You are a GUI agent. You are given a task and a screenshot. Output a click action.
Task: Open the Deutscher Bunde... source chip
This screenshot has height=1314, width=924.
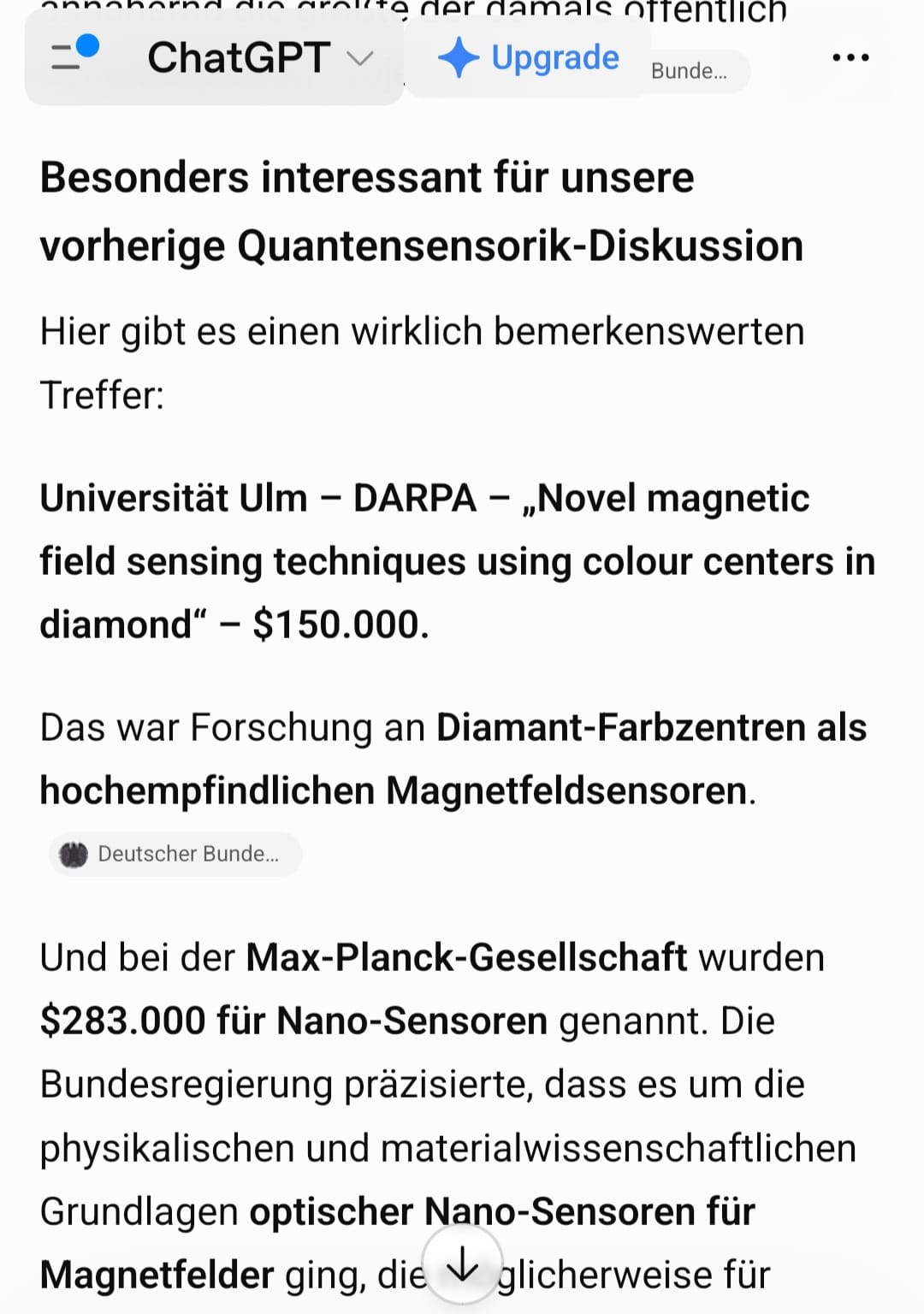tap(175, 854)
